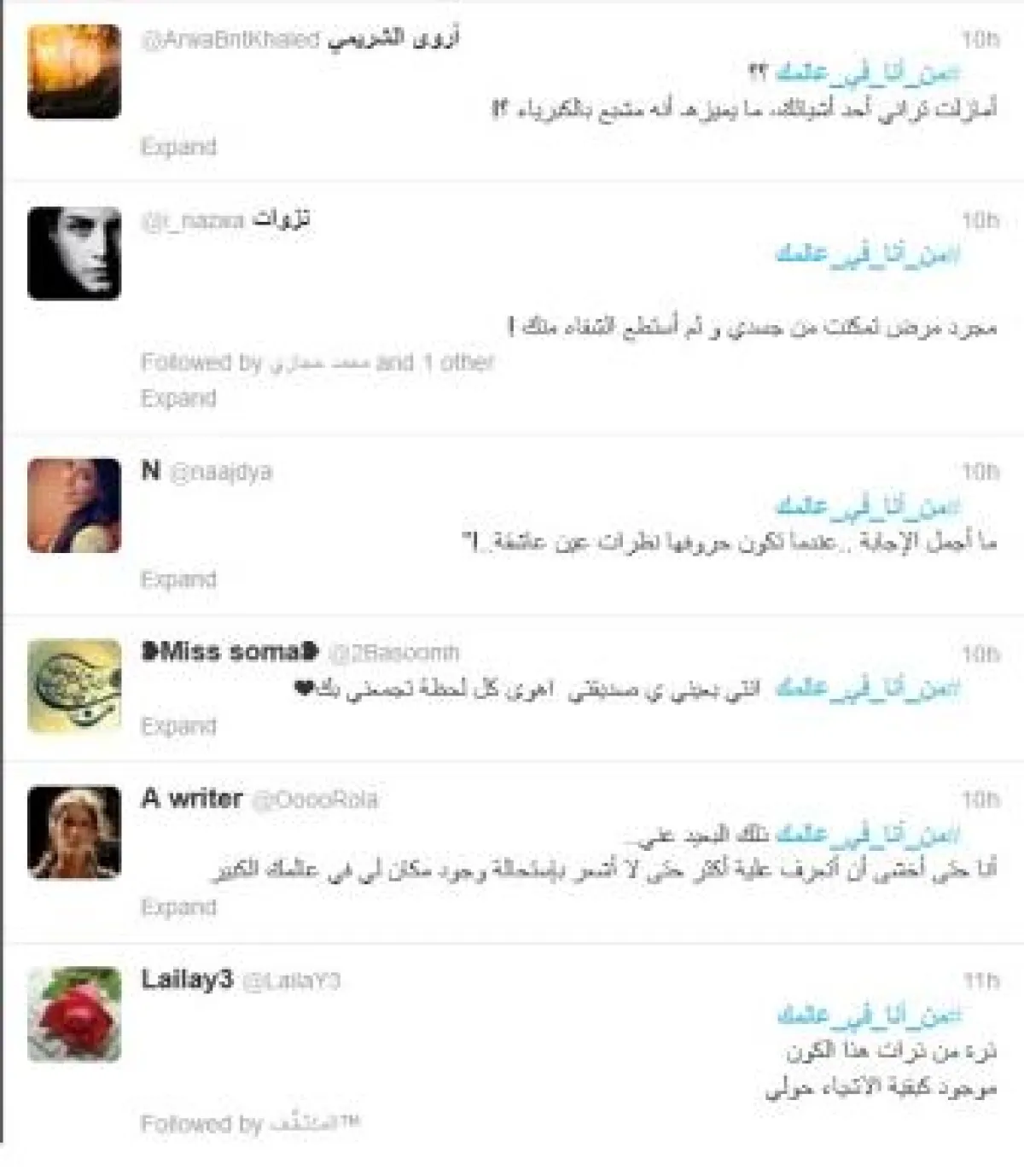Open the Lailay3 profile name
This screenshot has height=1176, width=1024.
(186, 980)
